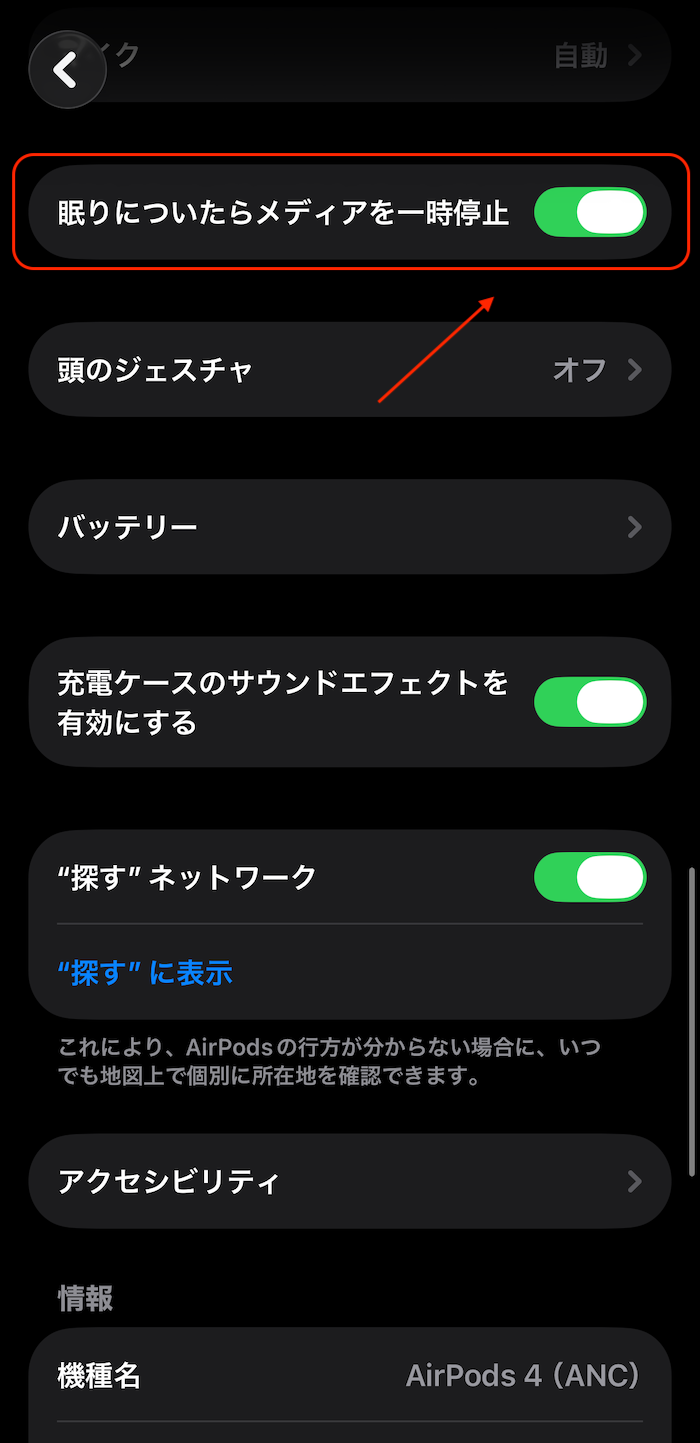The height and width of the screenshot is (1443, 700).
Task: Open アクセシビリティ settings
Action: [349, 1181]
